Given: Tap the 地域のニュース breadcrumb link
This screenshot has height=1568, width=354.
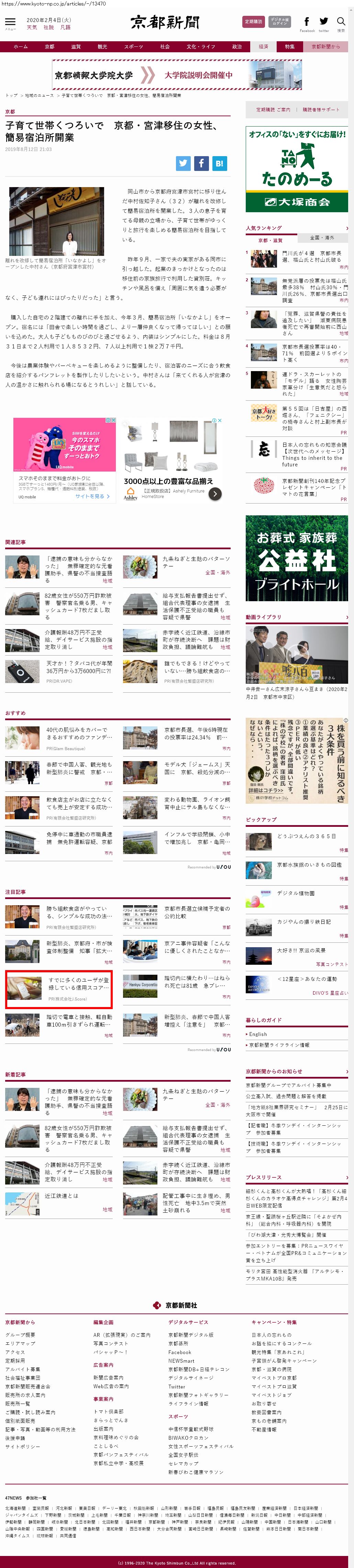Looking at the screenshot, I should (39, 96).
